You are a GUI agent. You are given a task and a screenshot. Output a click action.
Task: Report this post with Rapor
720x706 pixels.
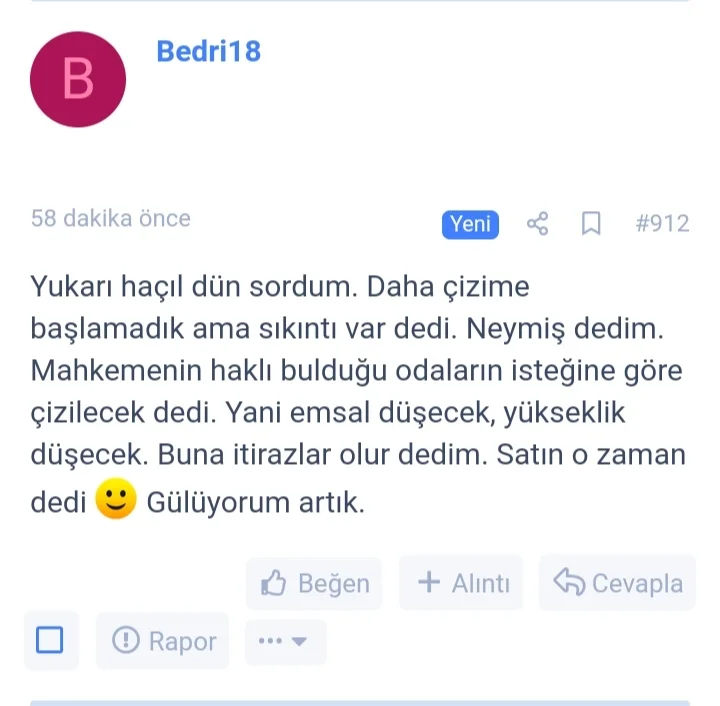[164, 641]
